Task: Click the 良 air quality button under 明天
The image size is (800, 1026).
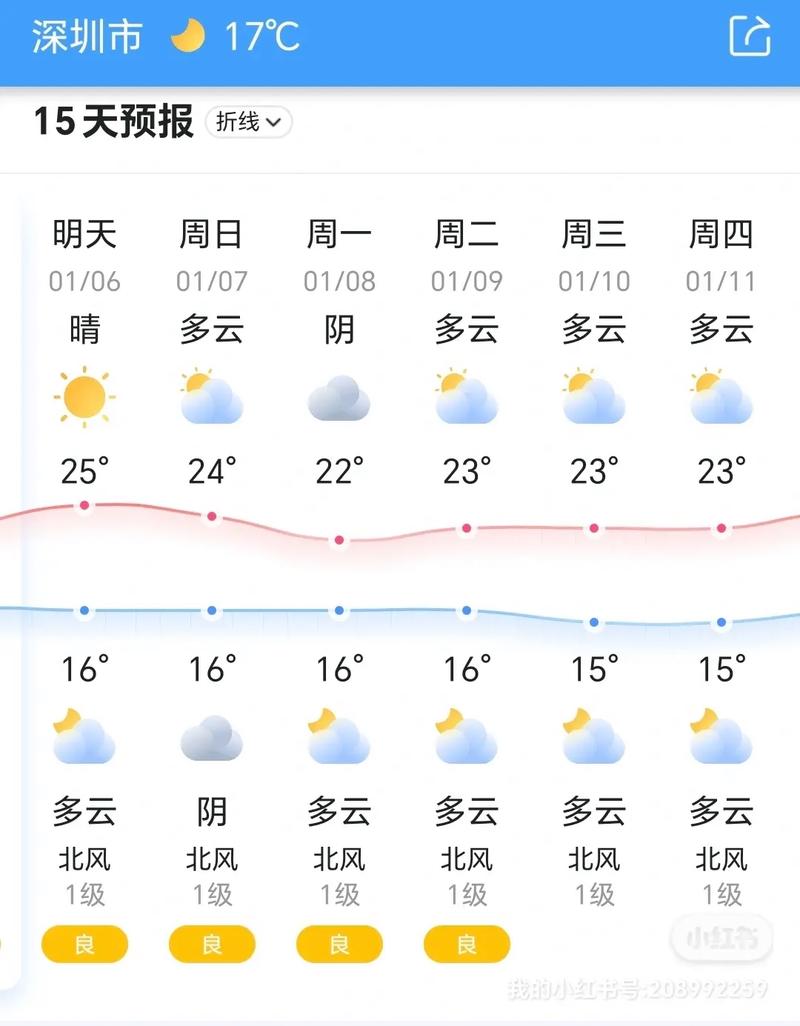Action: 84,943
